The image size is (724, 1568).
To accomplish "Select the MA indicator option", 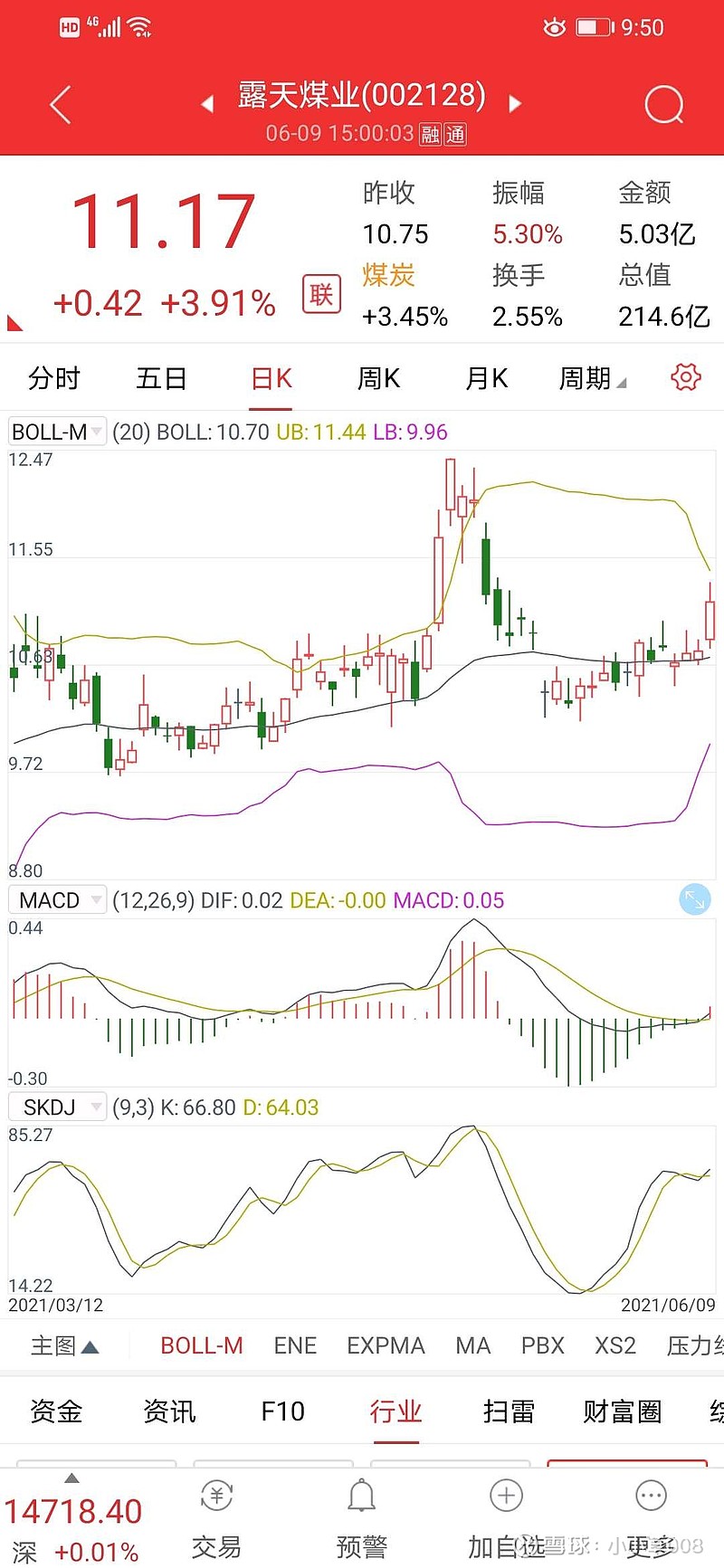I will (473, 1345).
